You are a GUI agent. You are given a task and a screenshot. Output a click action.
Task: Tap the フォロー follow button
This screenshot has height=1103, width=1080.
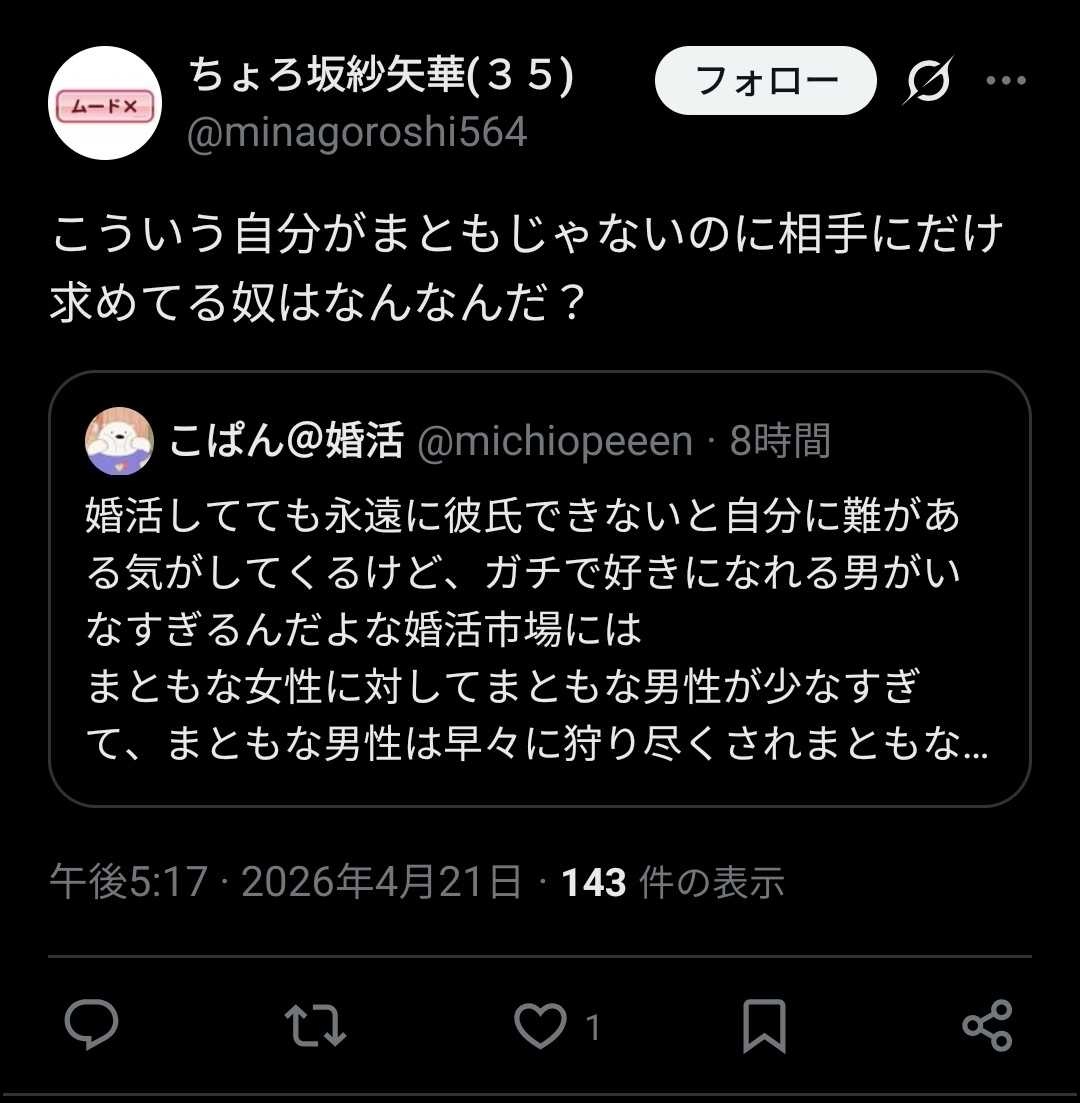[x=765, y=81]
